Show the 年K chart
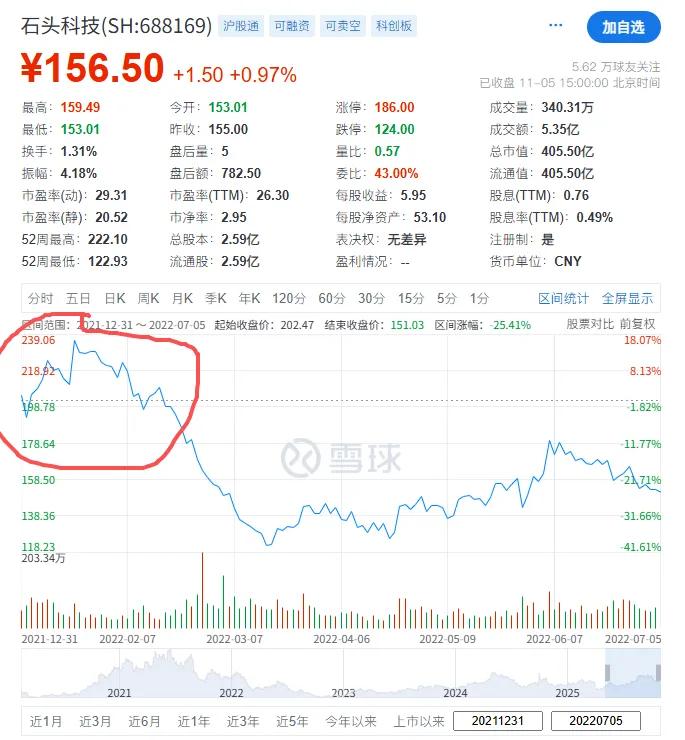This screenshot has width=685, height=740. point(249,298)
